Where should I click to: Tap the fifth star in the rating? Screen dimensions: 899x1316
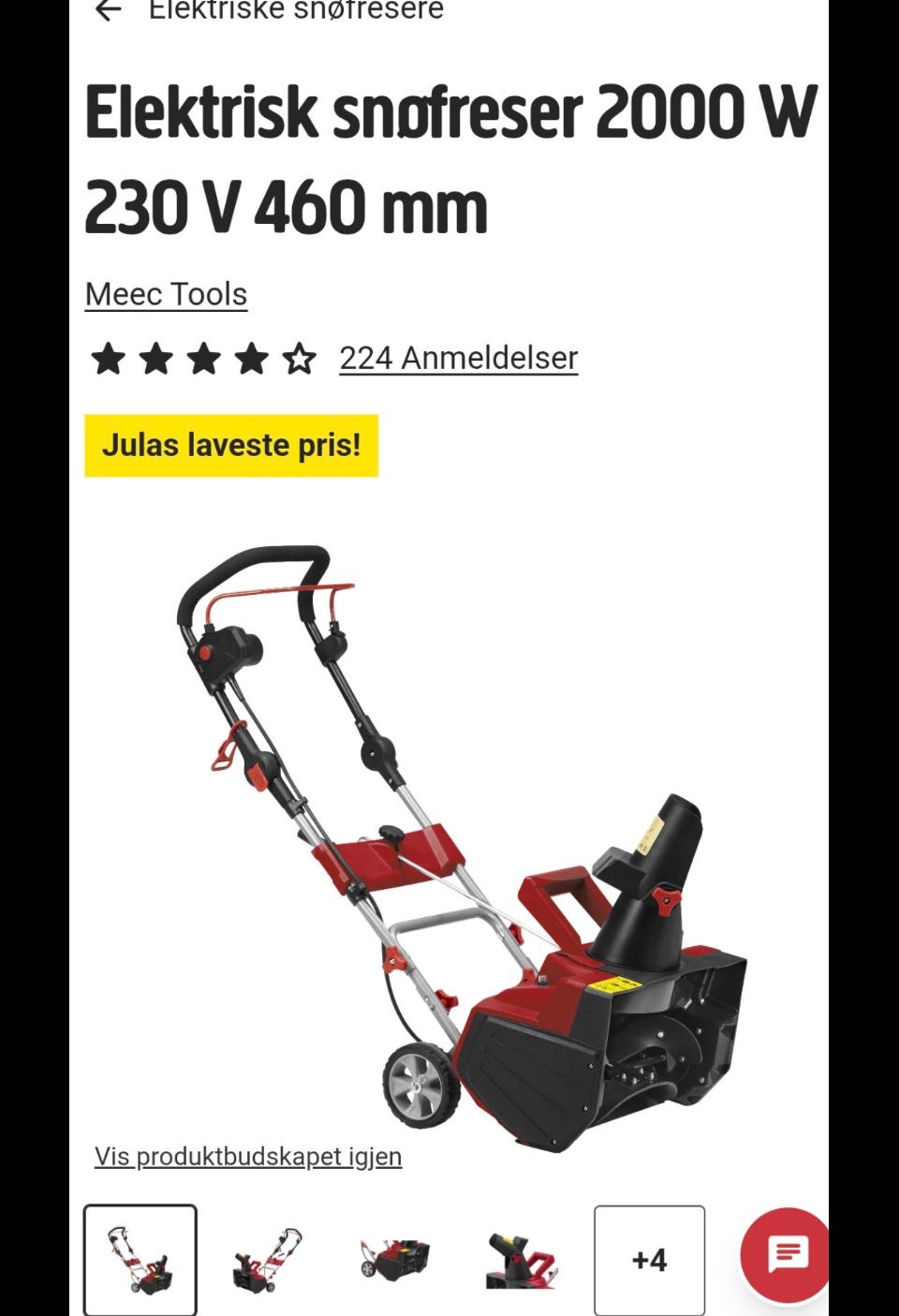pos(300,359)
